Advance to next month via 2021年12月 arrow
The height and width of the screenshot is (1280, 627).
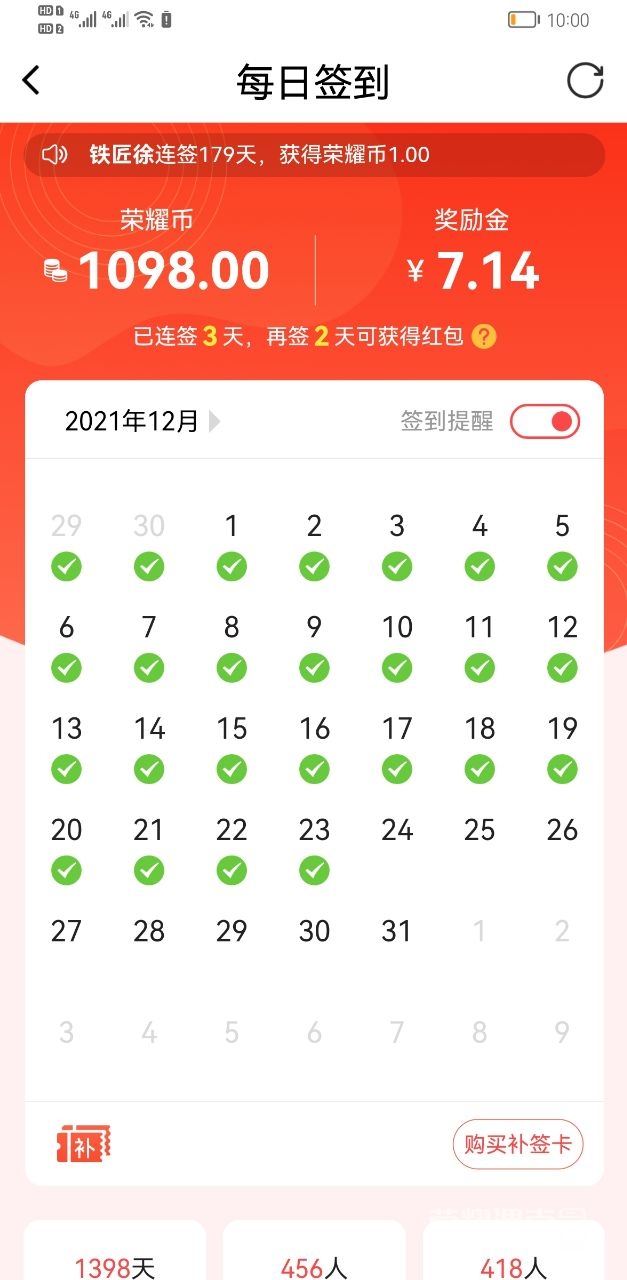214,421
